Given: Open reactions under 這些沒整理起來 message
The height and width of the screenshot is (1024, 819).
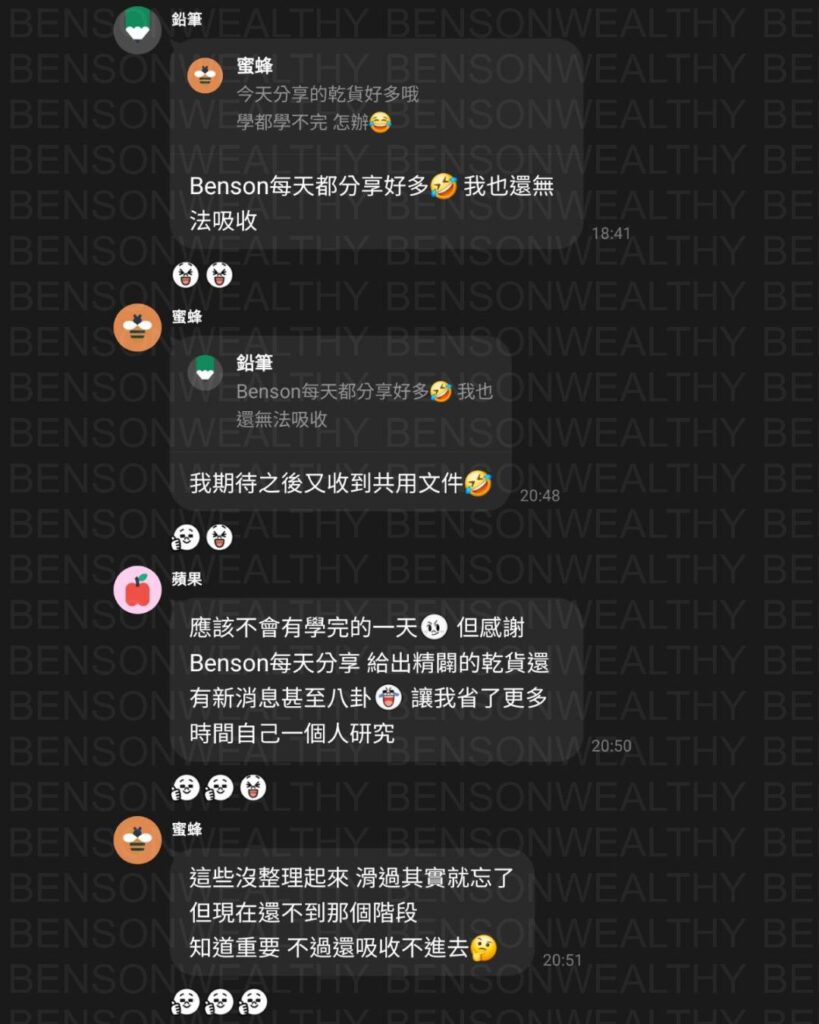Looking at the screenshot, I should (x=219, y=1001).
